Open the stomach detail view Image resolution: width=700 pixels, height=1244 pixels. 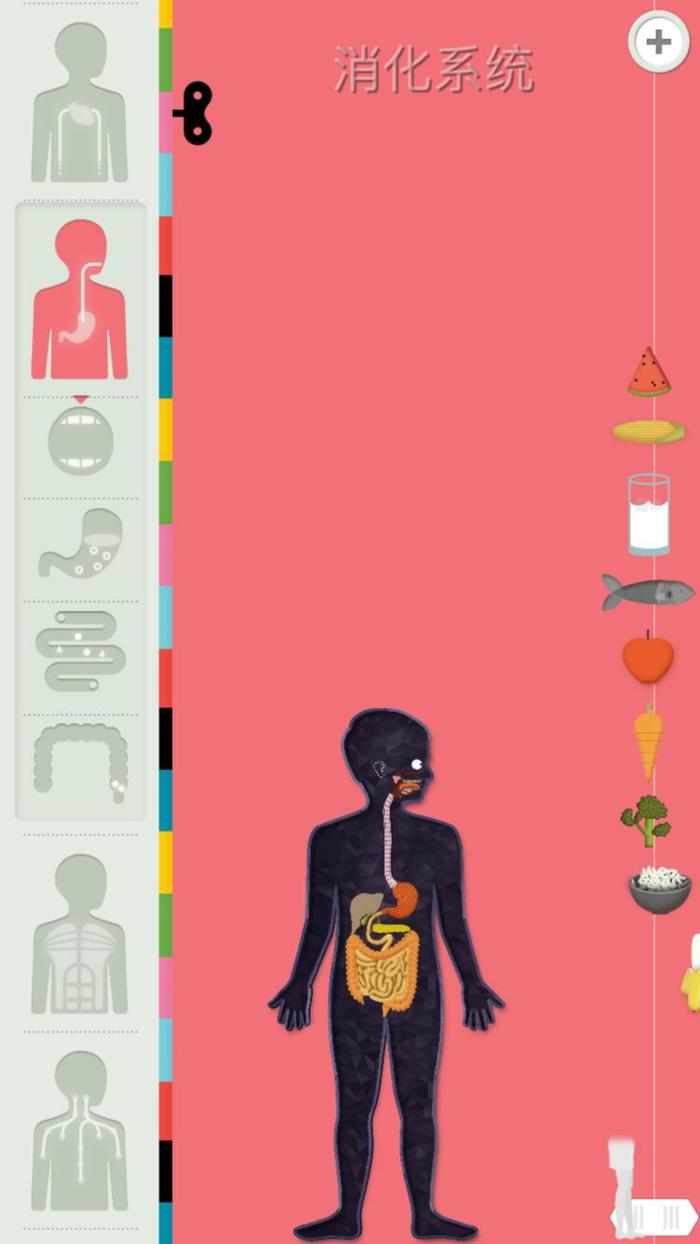(80, 544)
